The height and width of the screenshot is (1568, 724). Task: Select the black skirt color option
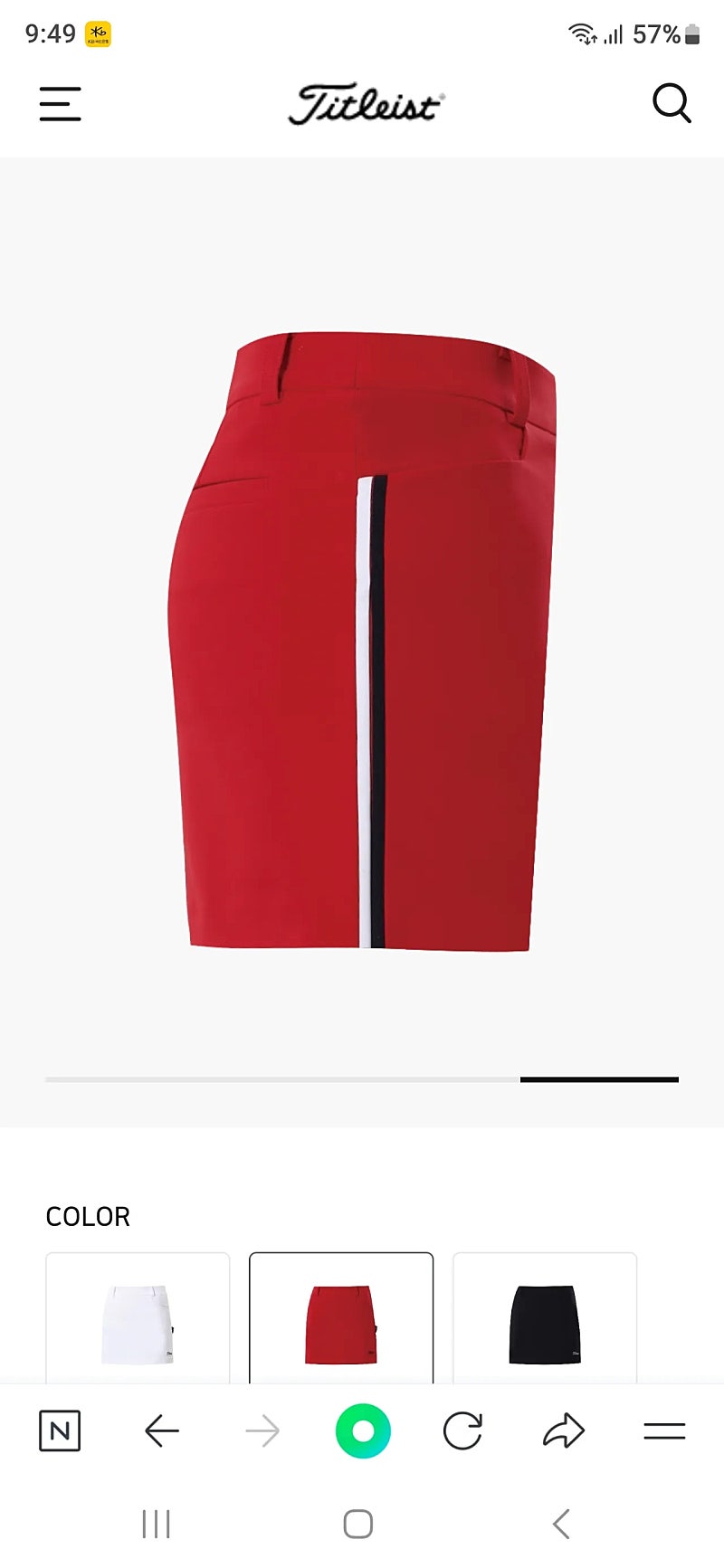(545, 1318)
